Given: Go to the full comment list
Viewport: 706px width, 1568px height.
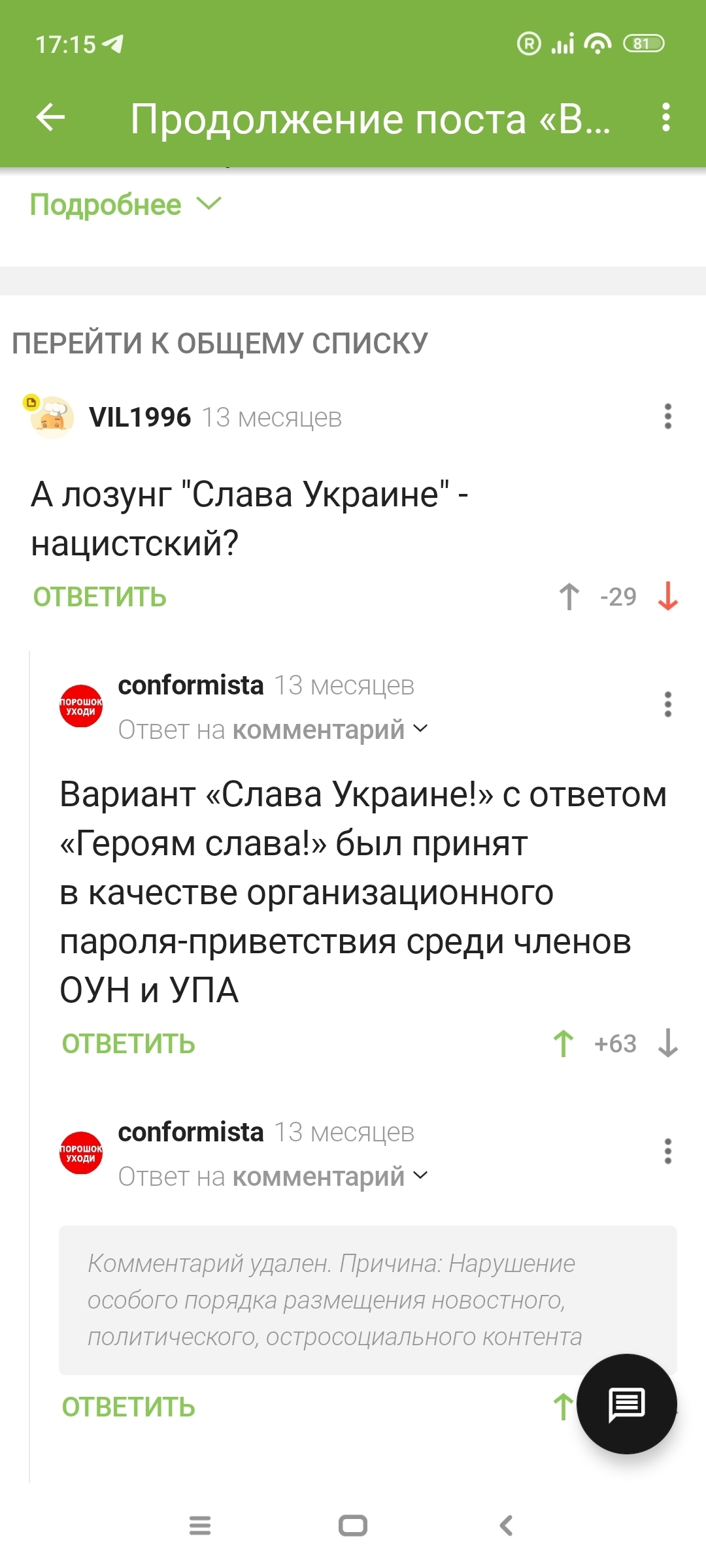Looking at the screenshot, I should [x=220, y=343].
